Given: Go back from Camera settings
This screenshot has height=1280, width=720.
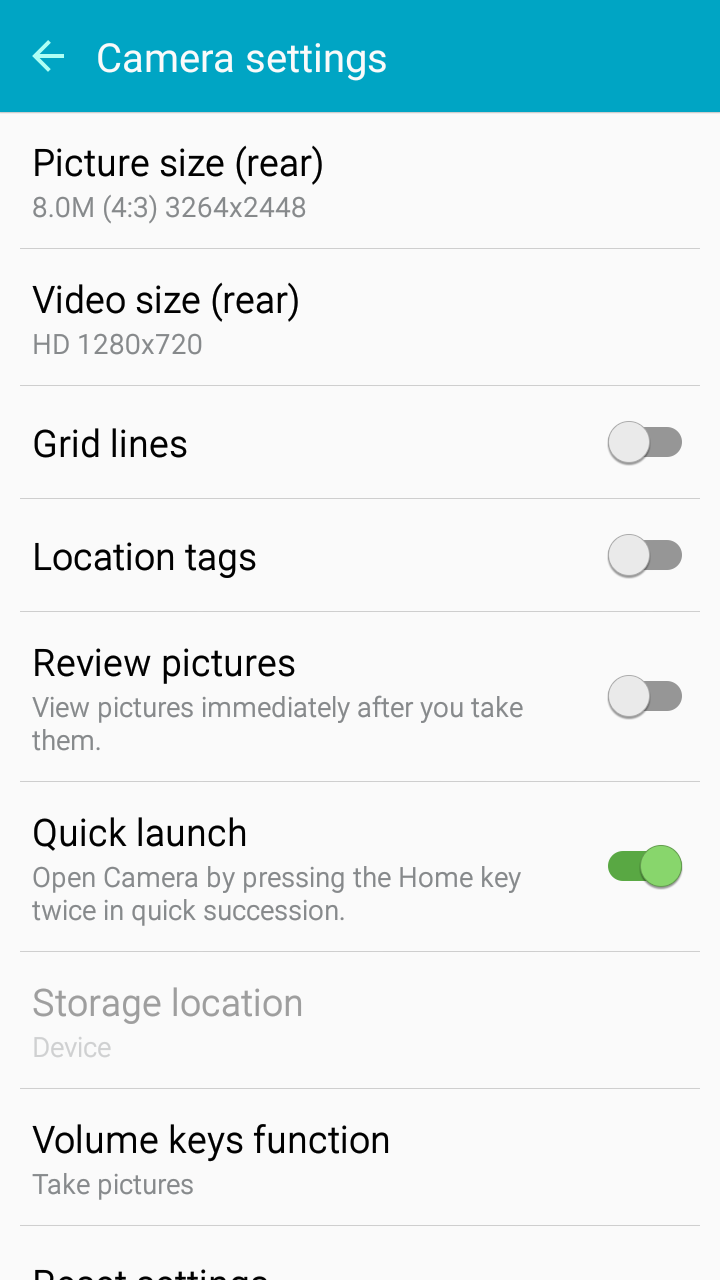Looking at the screenshot, I should tap(48, 57).
